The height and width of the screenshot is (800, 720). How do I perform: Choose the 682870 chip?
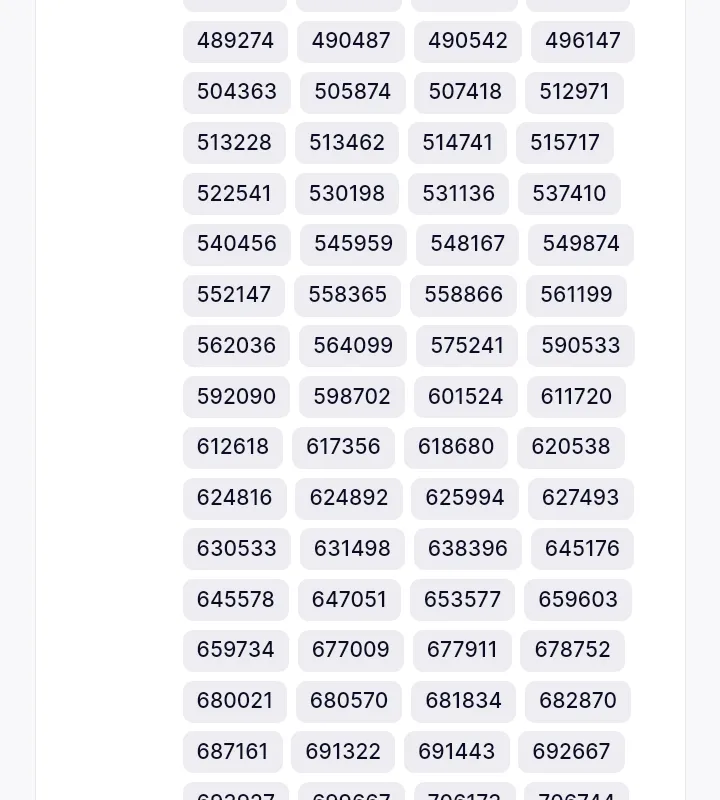(x=577, y=701)
